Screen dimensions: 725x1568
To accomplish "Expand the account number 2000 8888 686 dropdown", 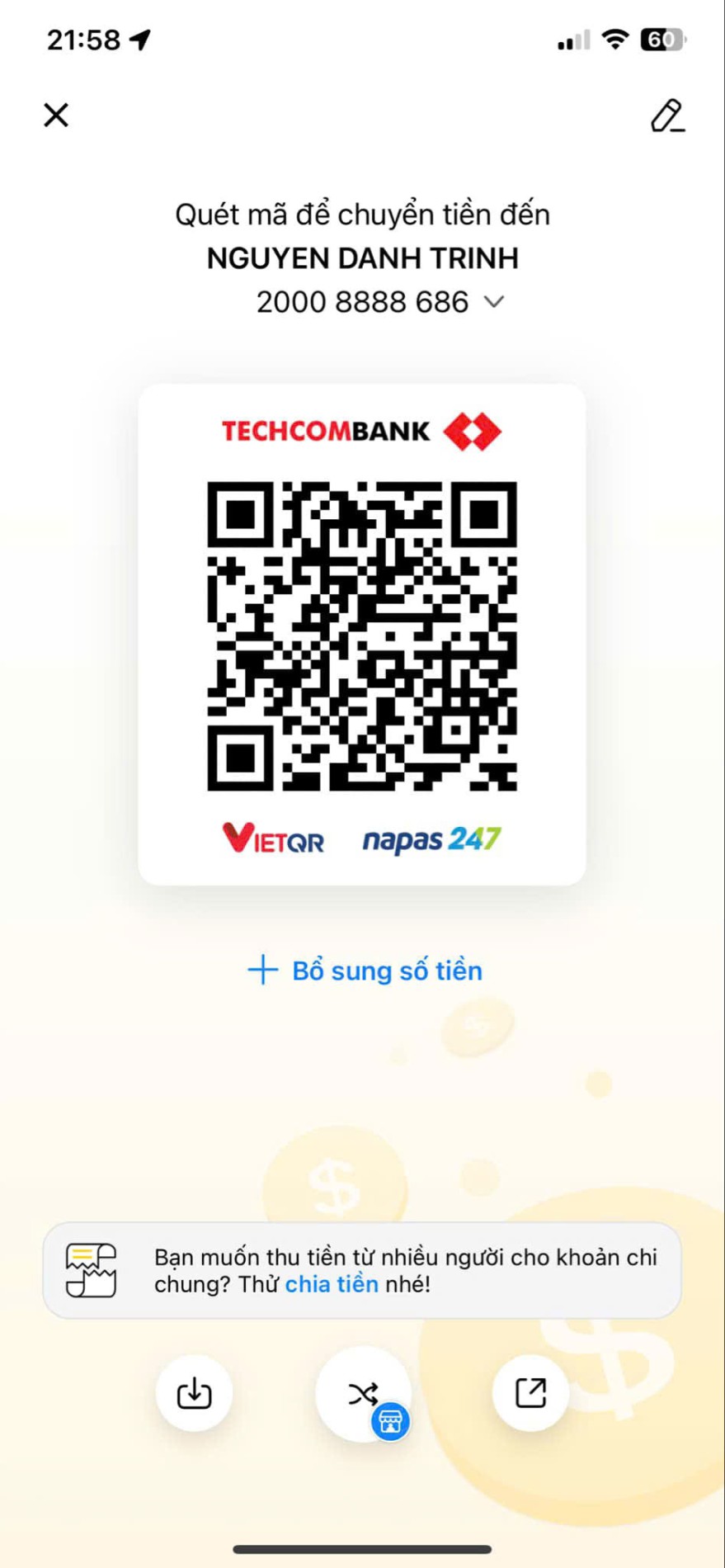I will [x=493, y=302].
